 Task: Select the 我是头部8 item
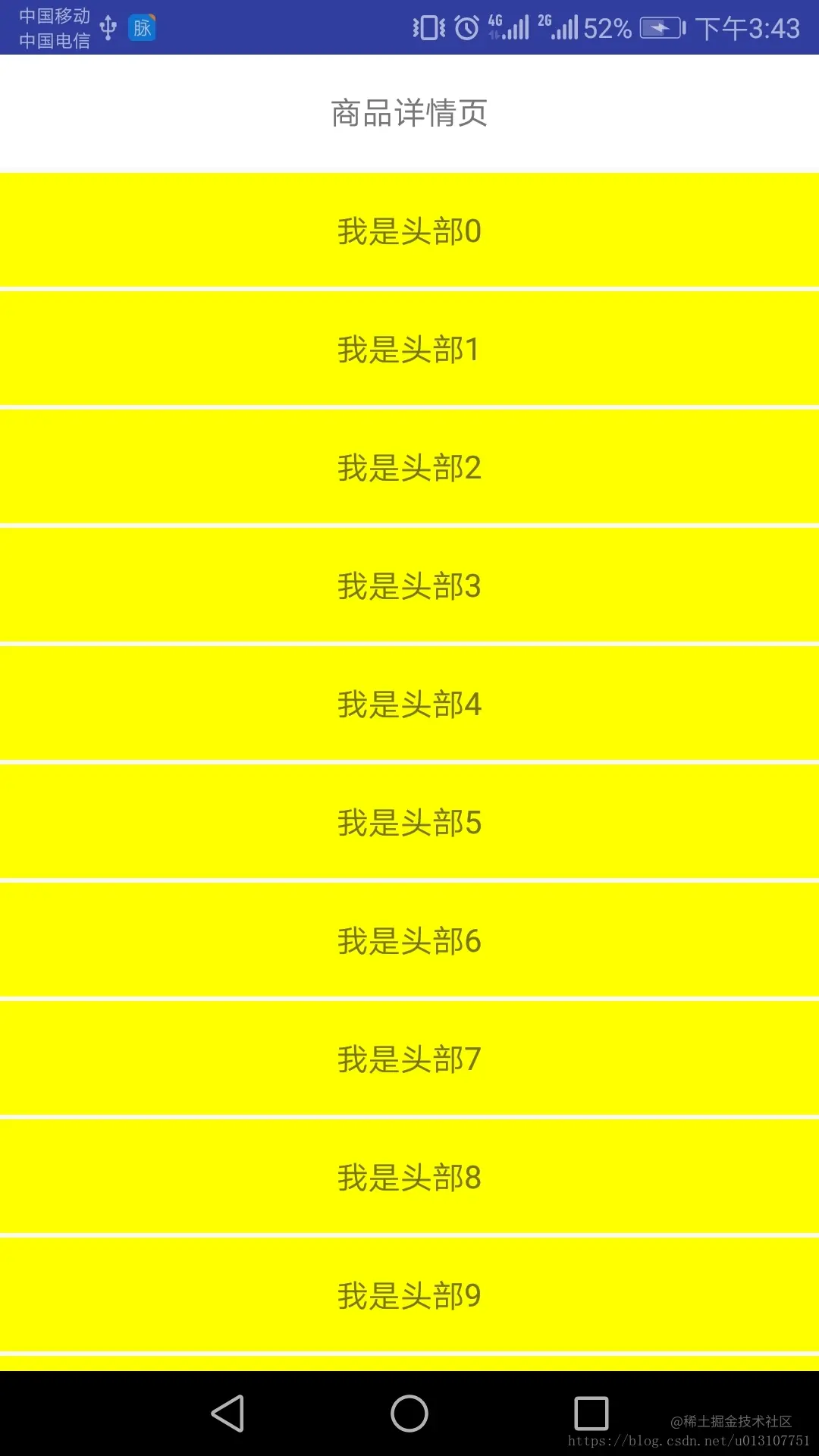(x=409, y=1177)
